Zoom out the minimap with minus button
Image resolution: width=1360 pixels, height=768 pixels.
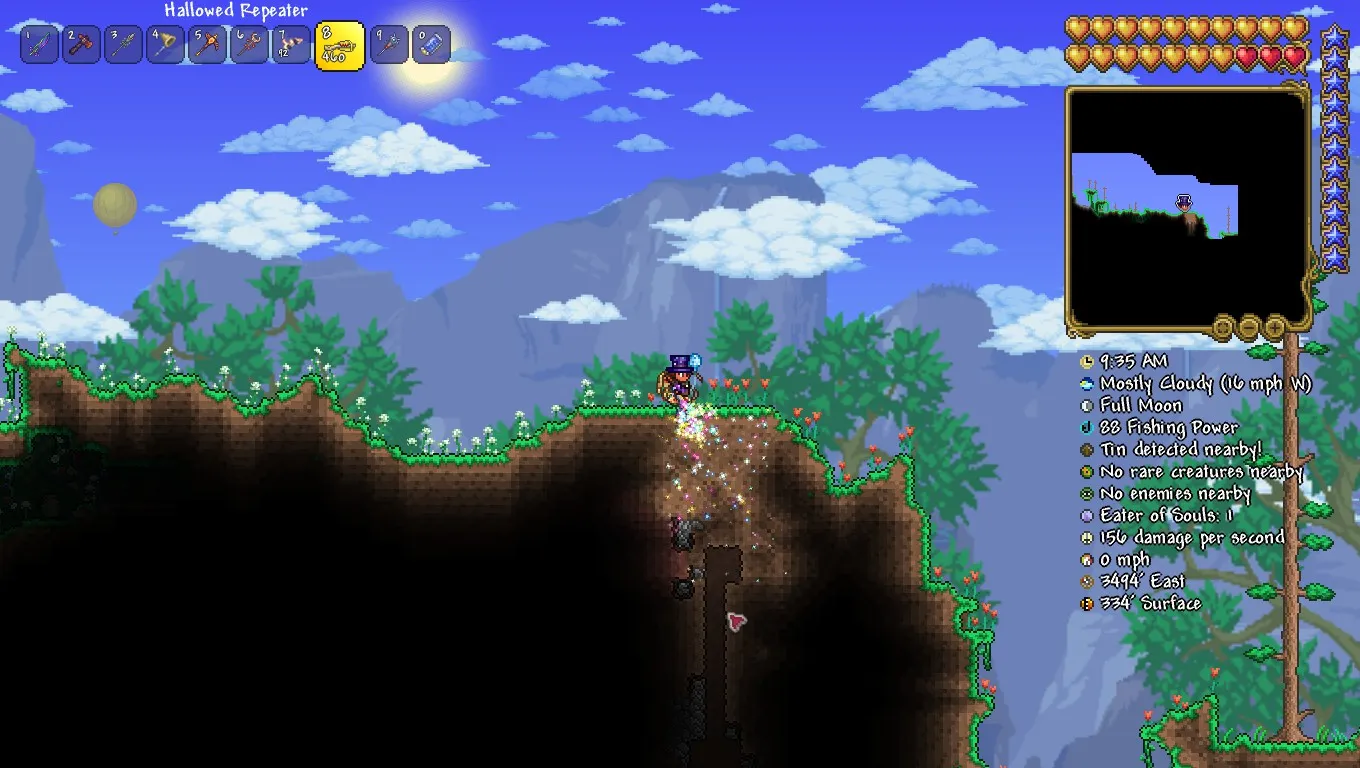pos(1249,326)
